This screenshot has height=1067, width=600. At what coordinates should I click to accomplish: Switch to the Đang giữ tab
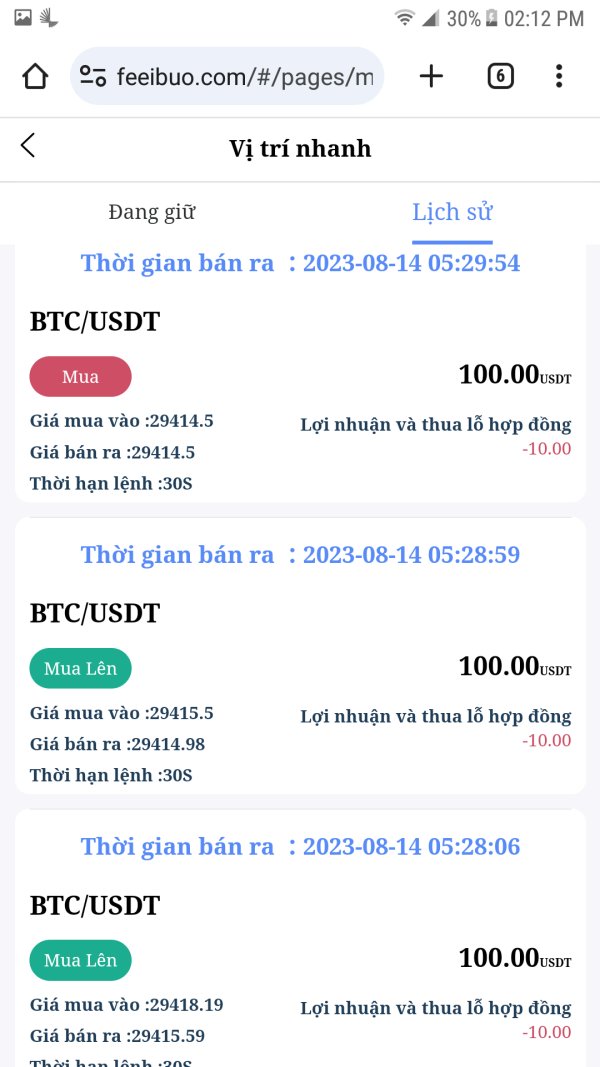coord(151,212)
